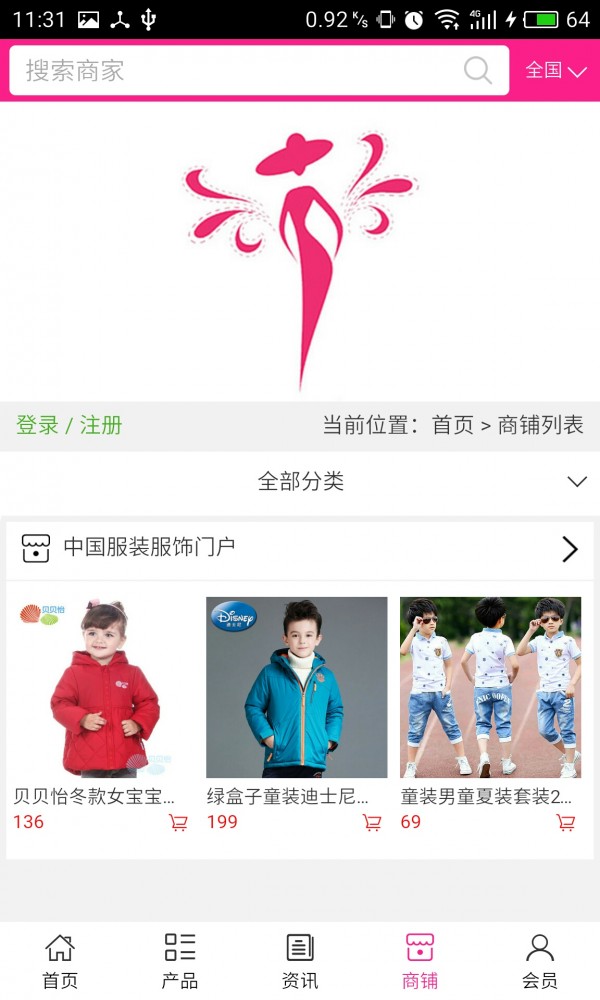Open the 注册 register link
This screenshot has width=600, height=1000.
[x=101, y=425]
